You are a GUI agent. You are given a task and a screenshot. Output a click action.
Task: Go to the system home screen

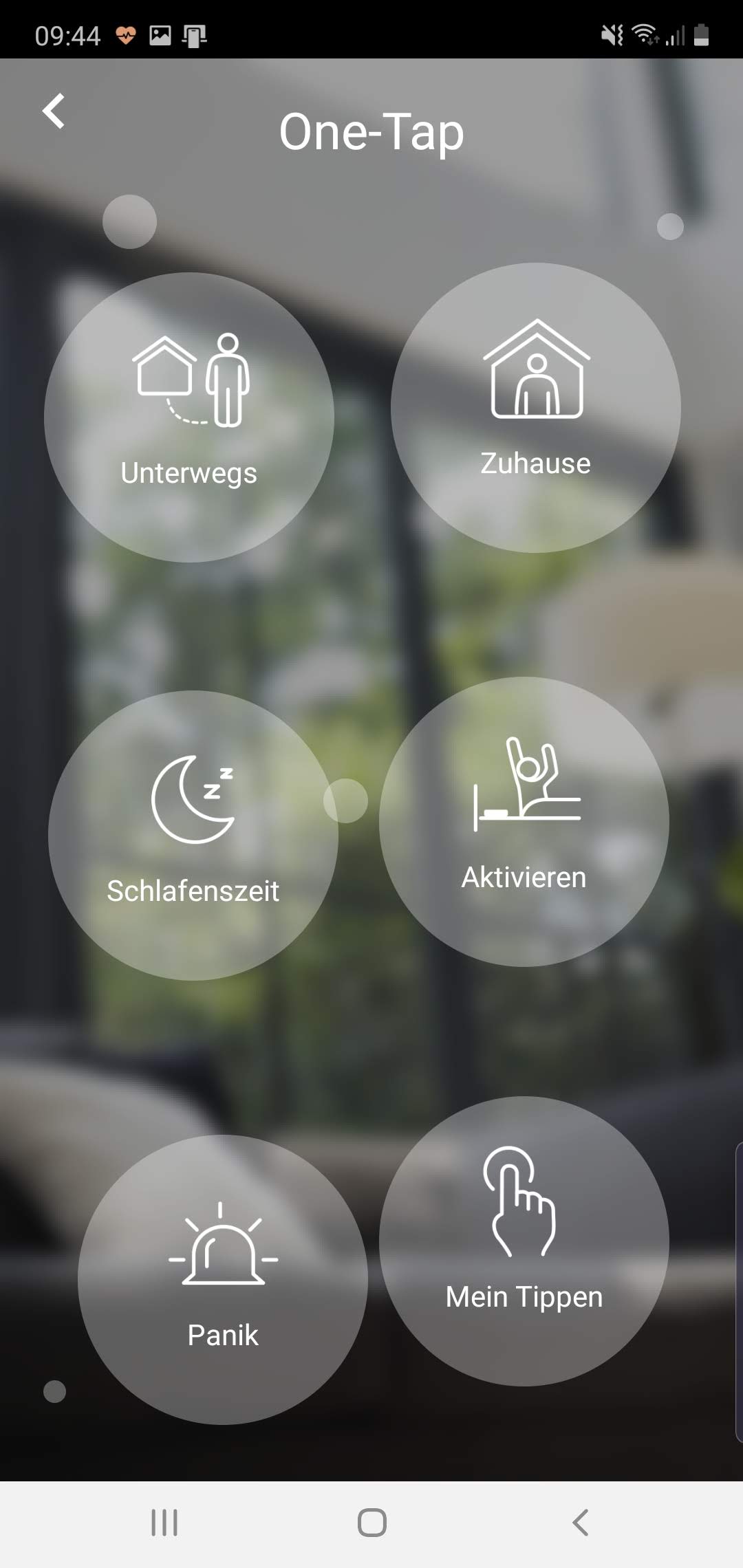(371, 1523)
